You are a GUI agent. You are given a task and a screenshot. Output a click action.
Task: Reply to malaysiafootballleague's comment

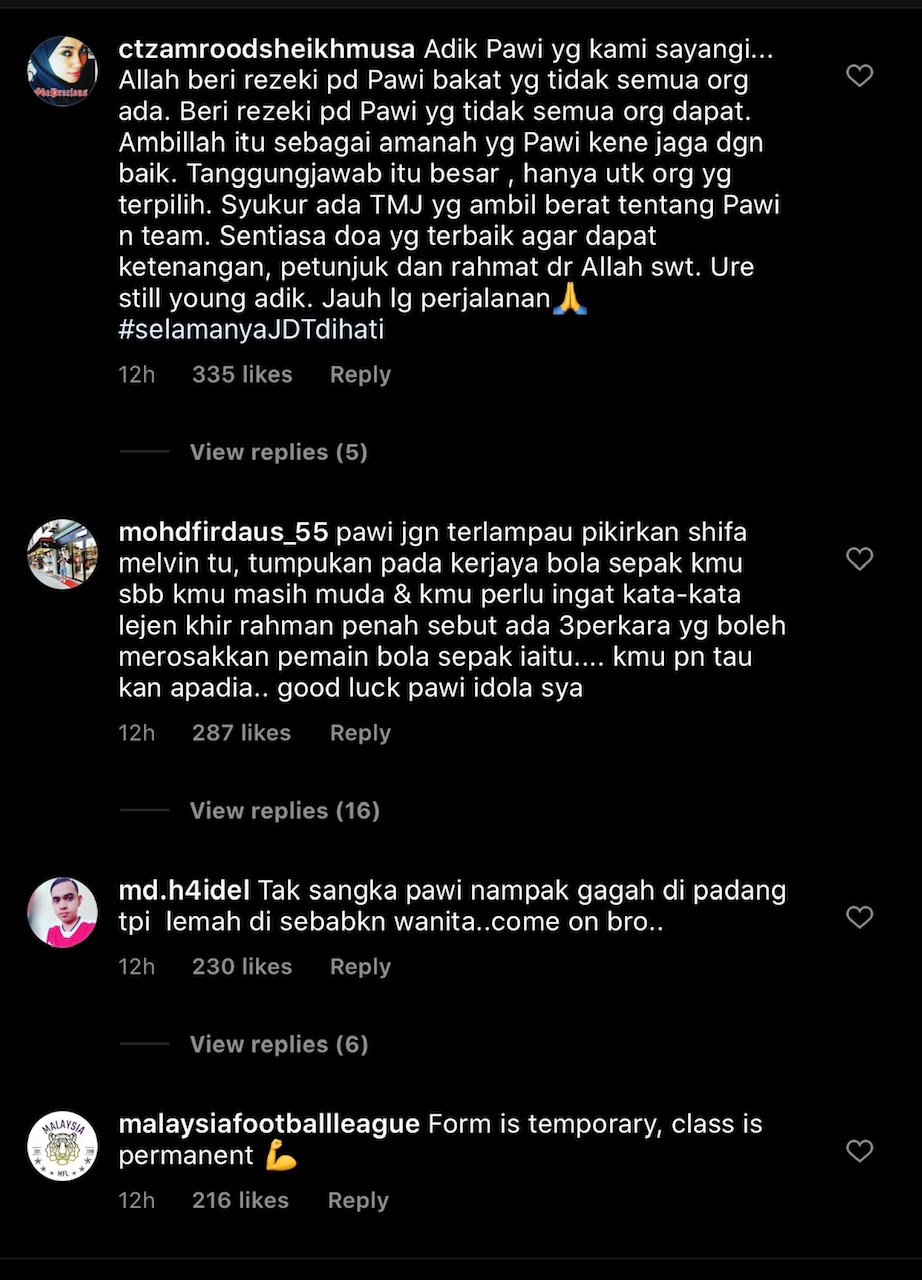[358, 1201]
